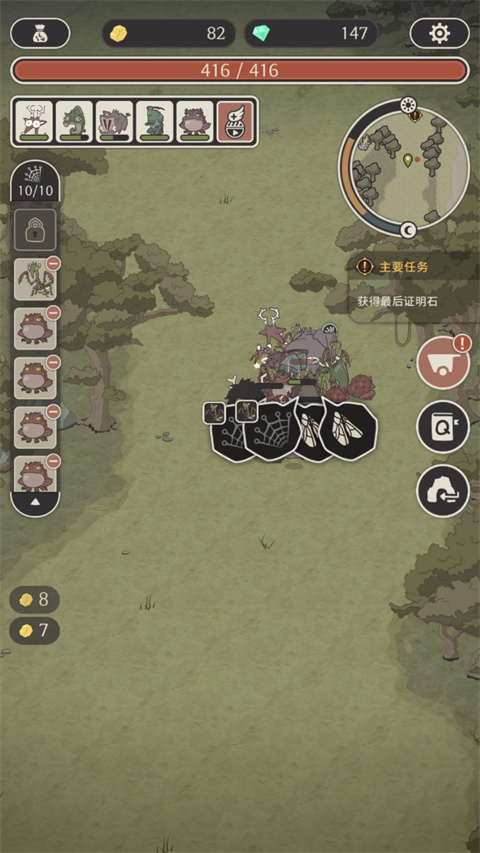Tap the red winged heal item slot

(235, 122)
